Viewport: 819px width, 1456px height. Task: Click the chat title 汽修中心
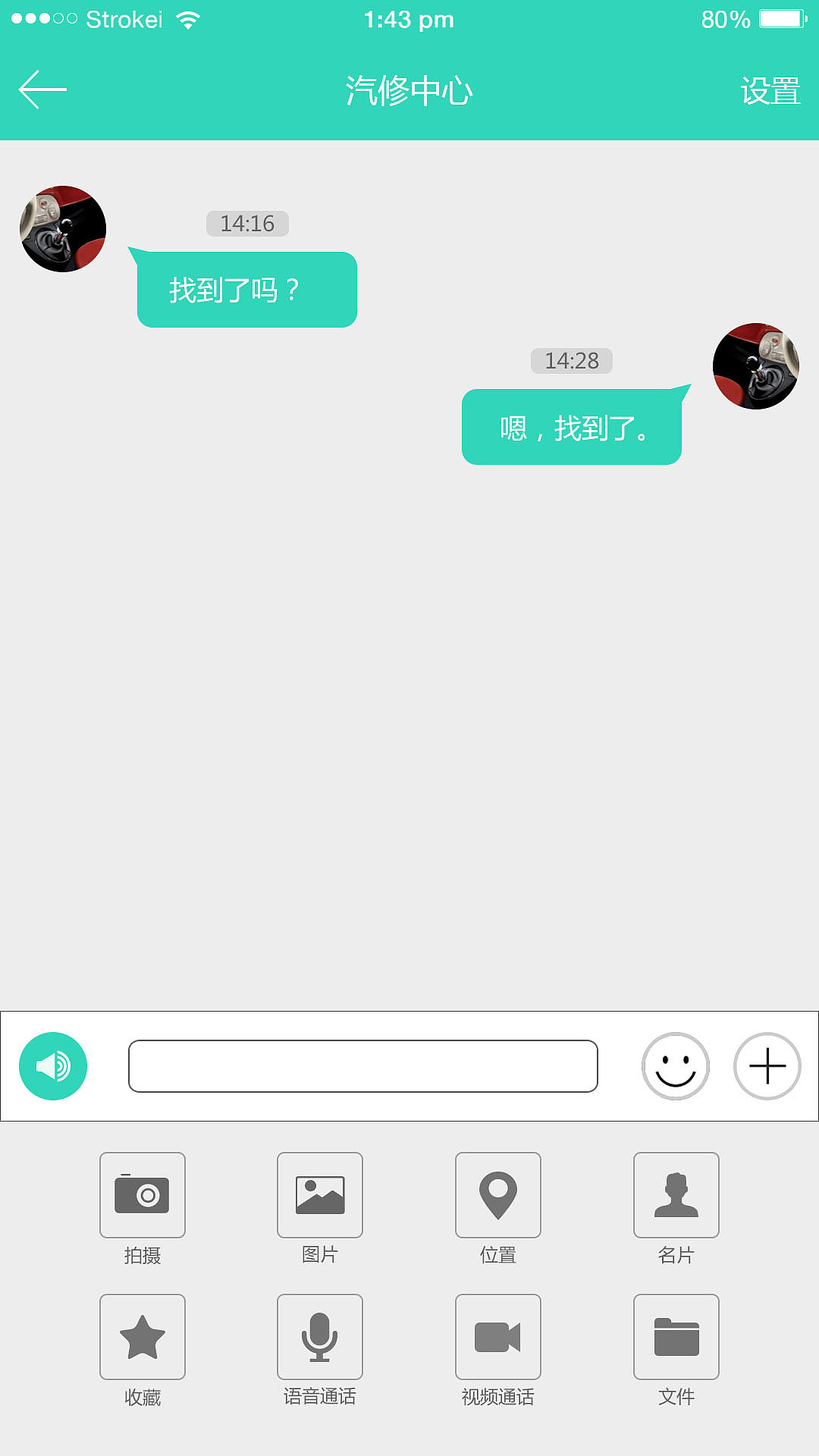(409, 89)
